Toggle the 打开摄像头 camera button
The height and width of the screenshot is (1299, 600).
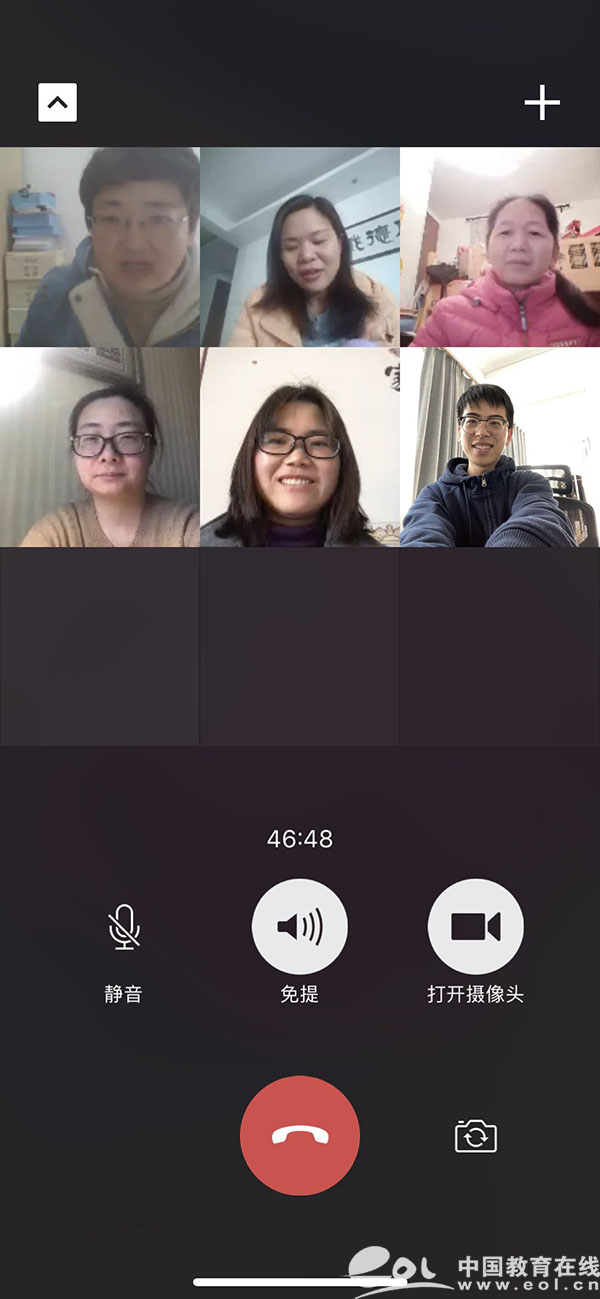[475, 927]
